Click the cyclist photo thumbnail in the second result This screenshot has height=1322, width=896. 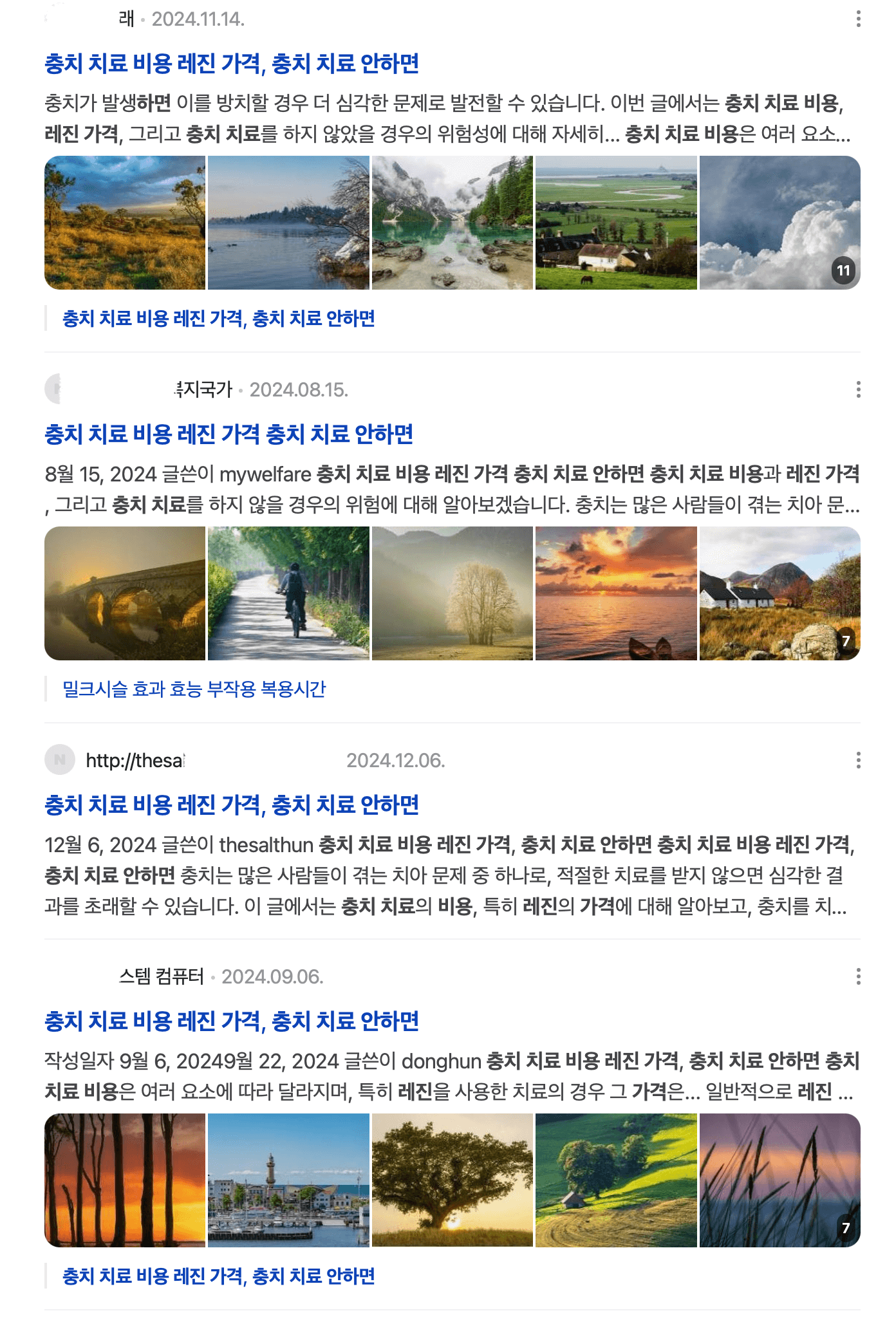[x=289, y=595]
